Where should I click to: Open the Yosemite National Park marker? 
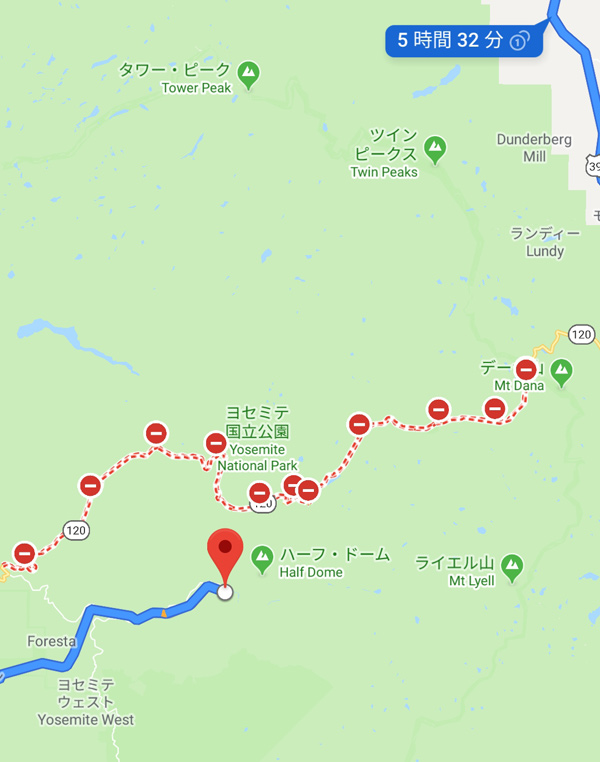point(257,436)
